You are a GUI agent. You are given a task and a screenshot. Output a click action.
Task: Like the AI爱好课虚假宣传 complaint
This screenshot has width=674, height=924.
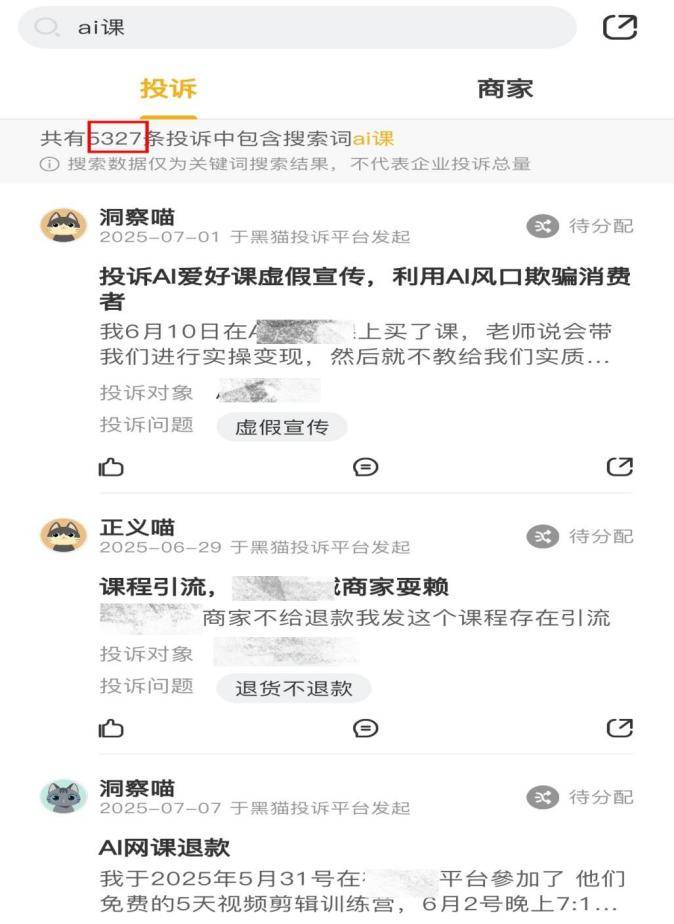[x=111, y=467]
